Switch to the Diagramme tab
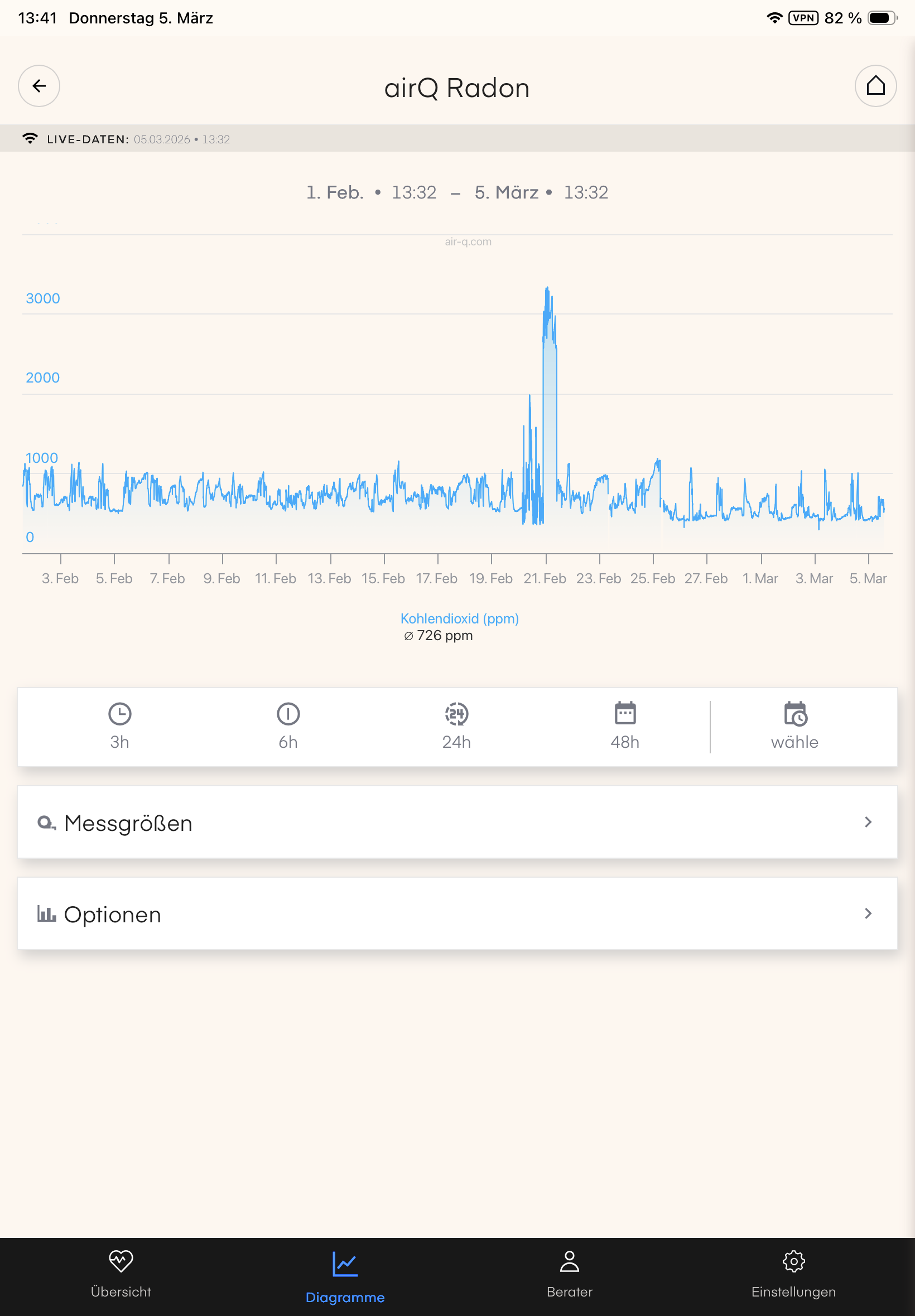Screen dimensions: 915x1316 tap(345, 1277)
